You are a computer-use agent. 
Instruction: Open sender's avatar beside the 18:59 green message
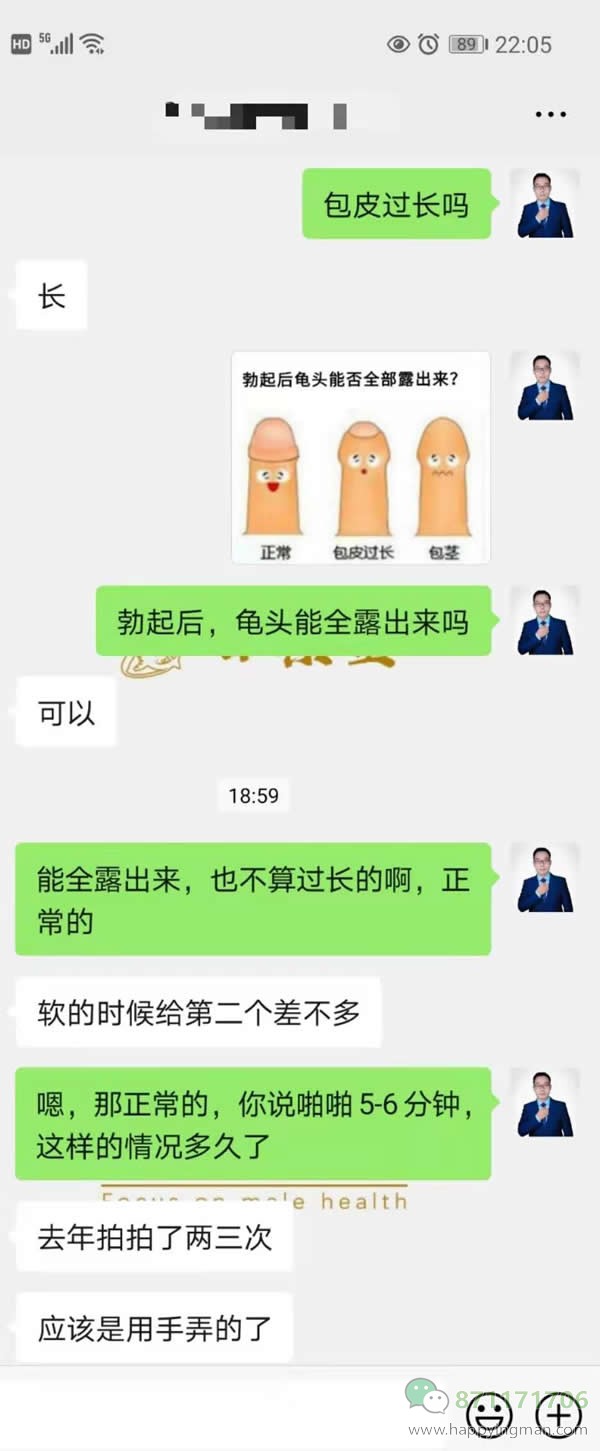click(x=545, y=878)
